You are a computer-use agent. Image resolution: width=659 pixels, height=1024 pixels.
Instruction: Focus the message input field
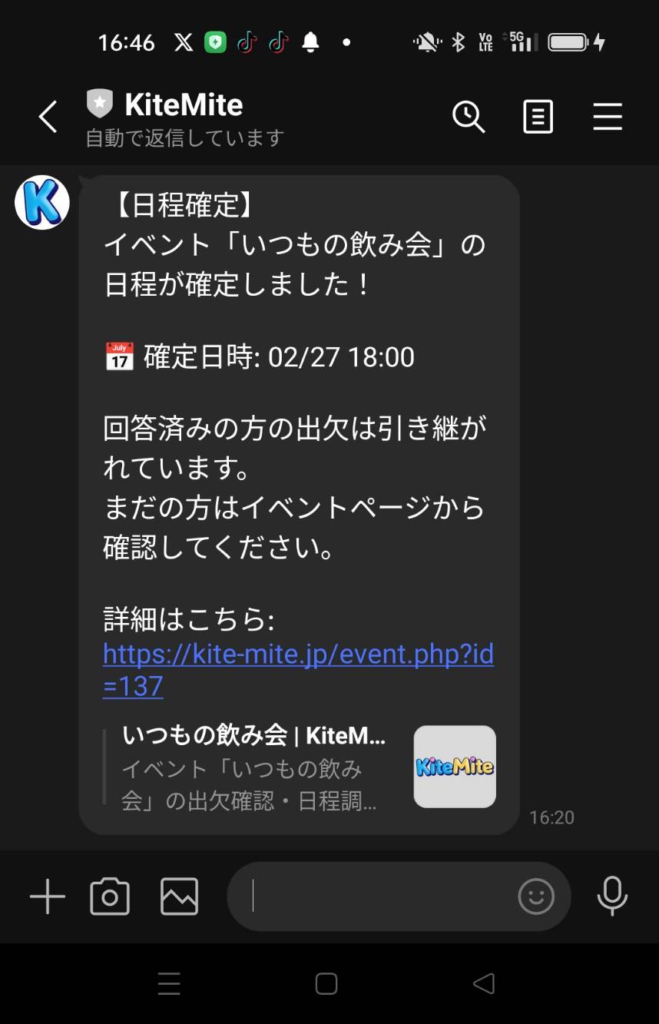[x=380, y=897]
